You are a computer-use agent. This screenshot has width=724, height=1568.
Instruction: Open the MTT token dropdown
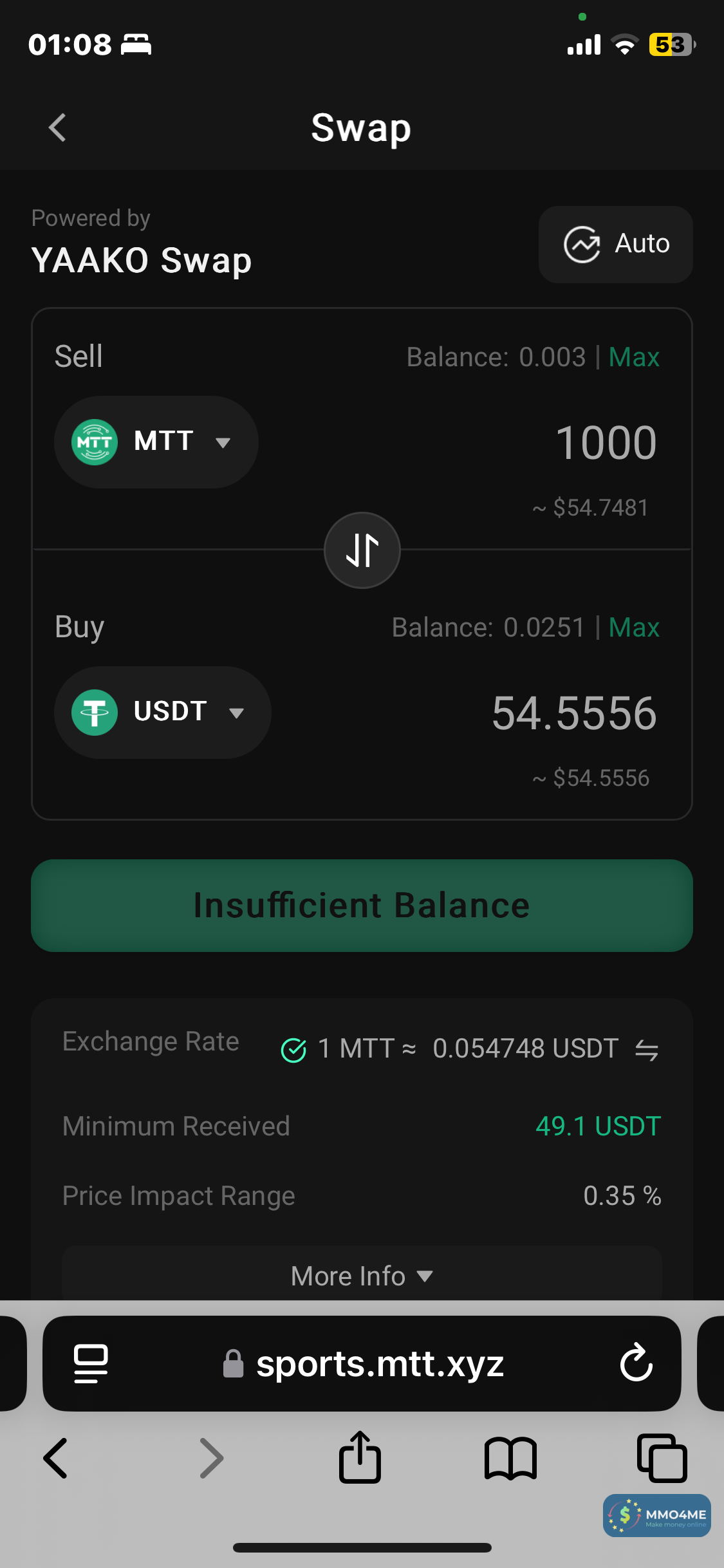pyautogui.click(x=156, y=442)
